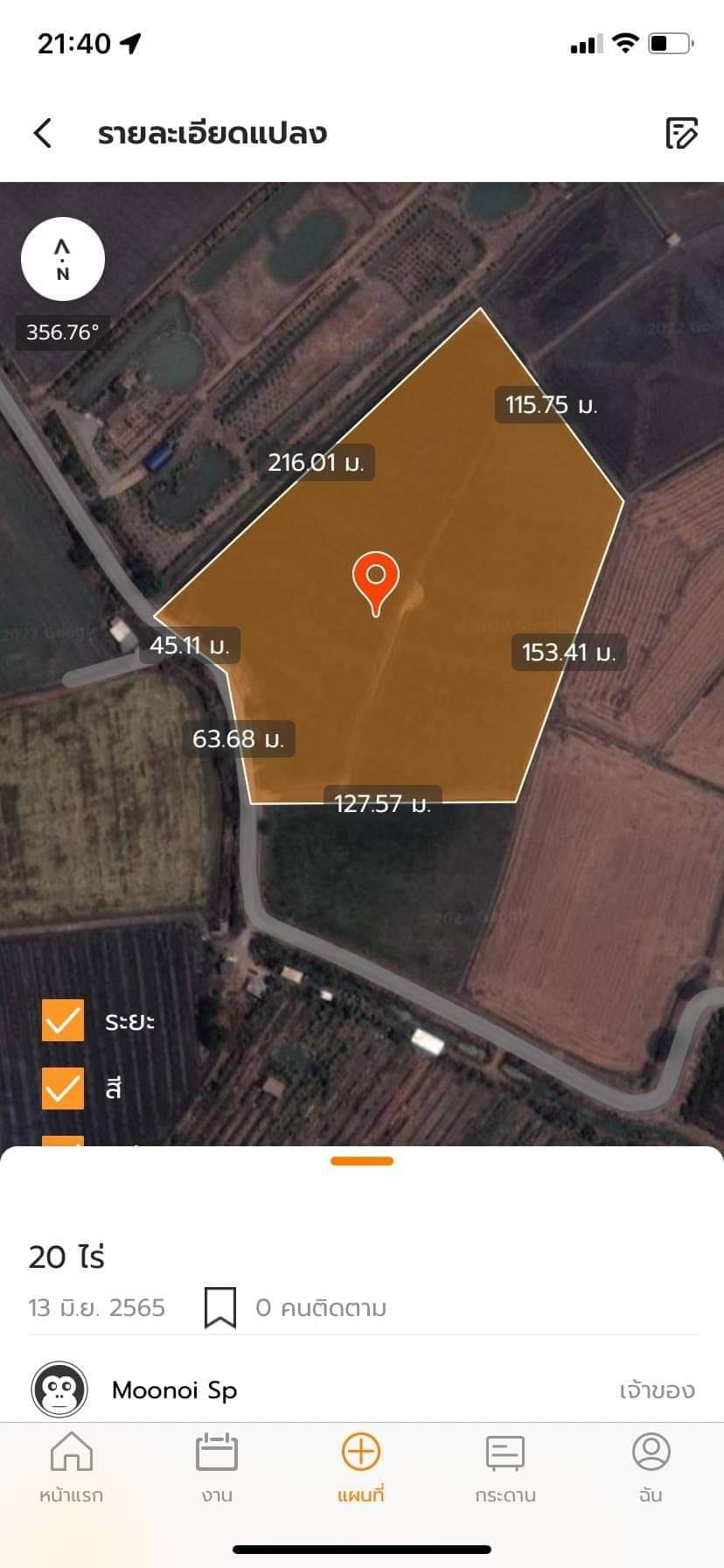Viewport: 724px width, 1568px height.
Task: Go back with the arrow
Action: tap(43, 133)
